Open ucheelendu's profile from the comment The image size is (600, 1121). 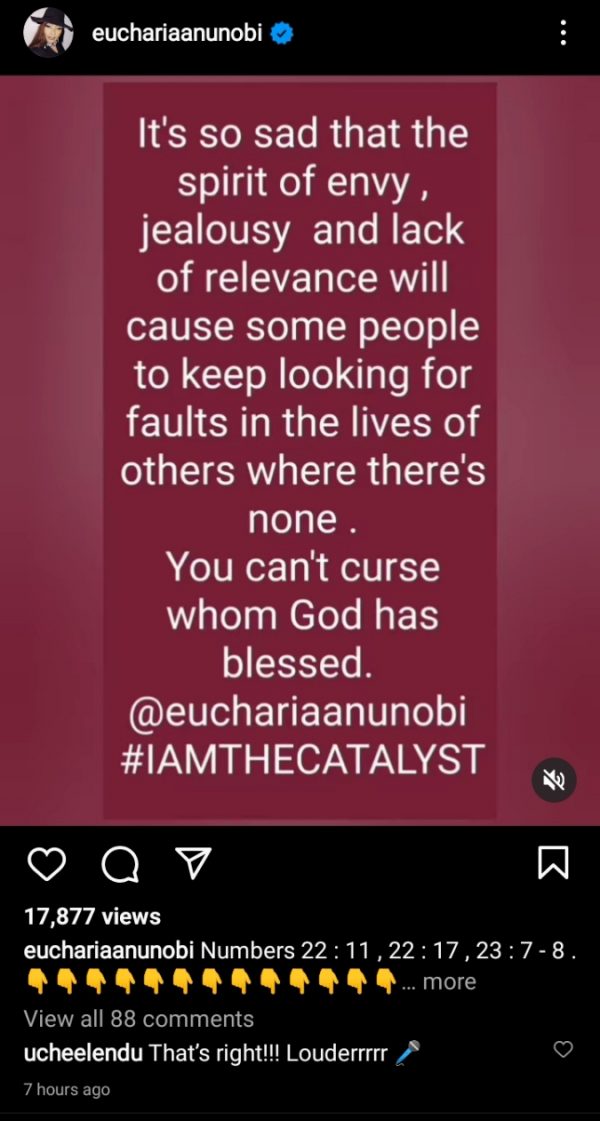[x=83, y=1052]
